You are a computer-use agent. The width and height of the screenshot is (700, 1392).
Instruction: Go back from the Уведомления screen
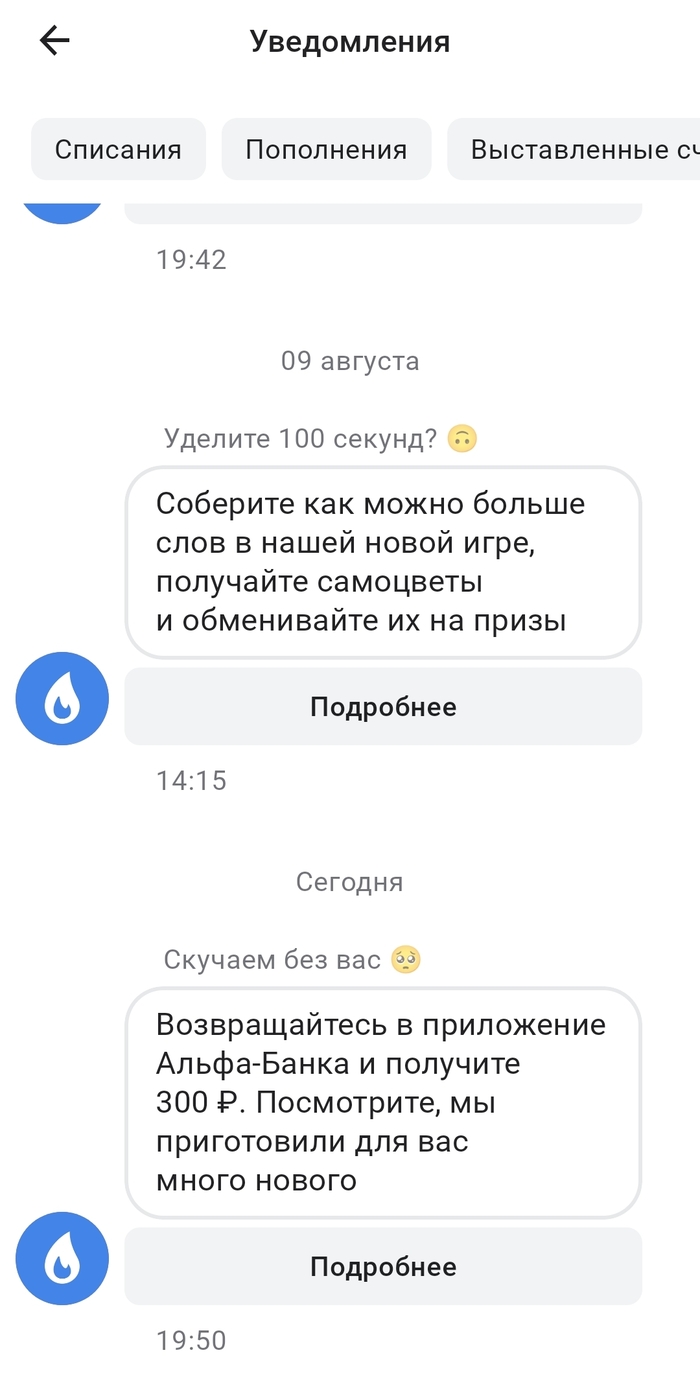point(54,41)
